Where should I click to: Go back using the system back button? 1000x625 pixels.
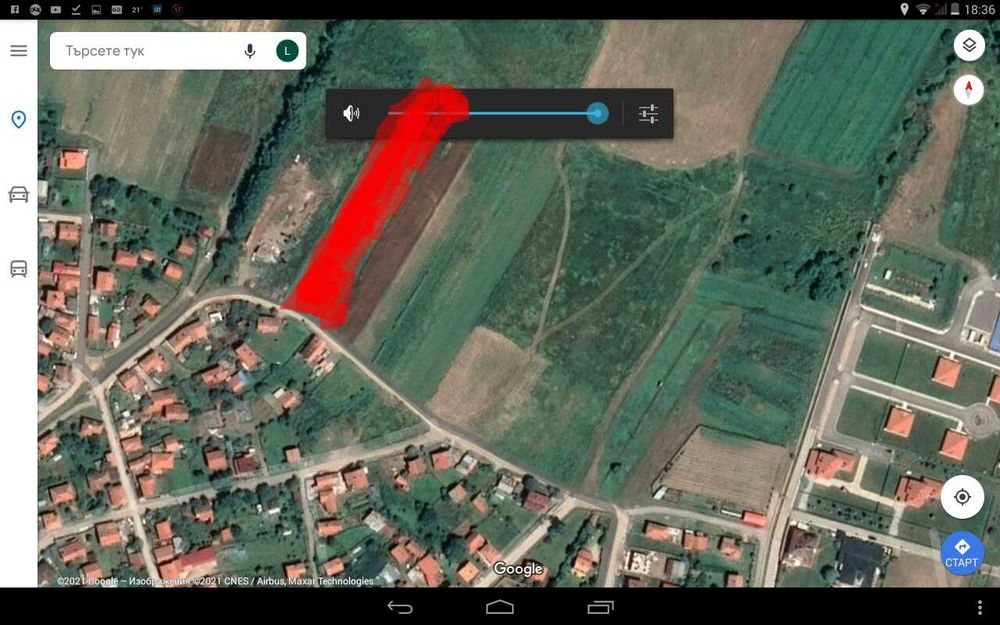click(400, 607)
